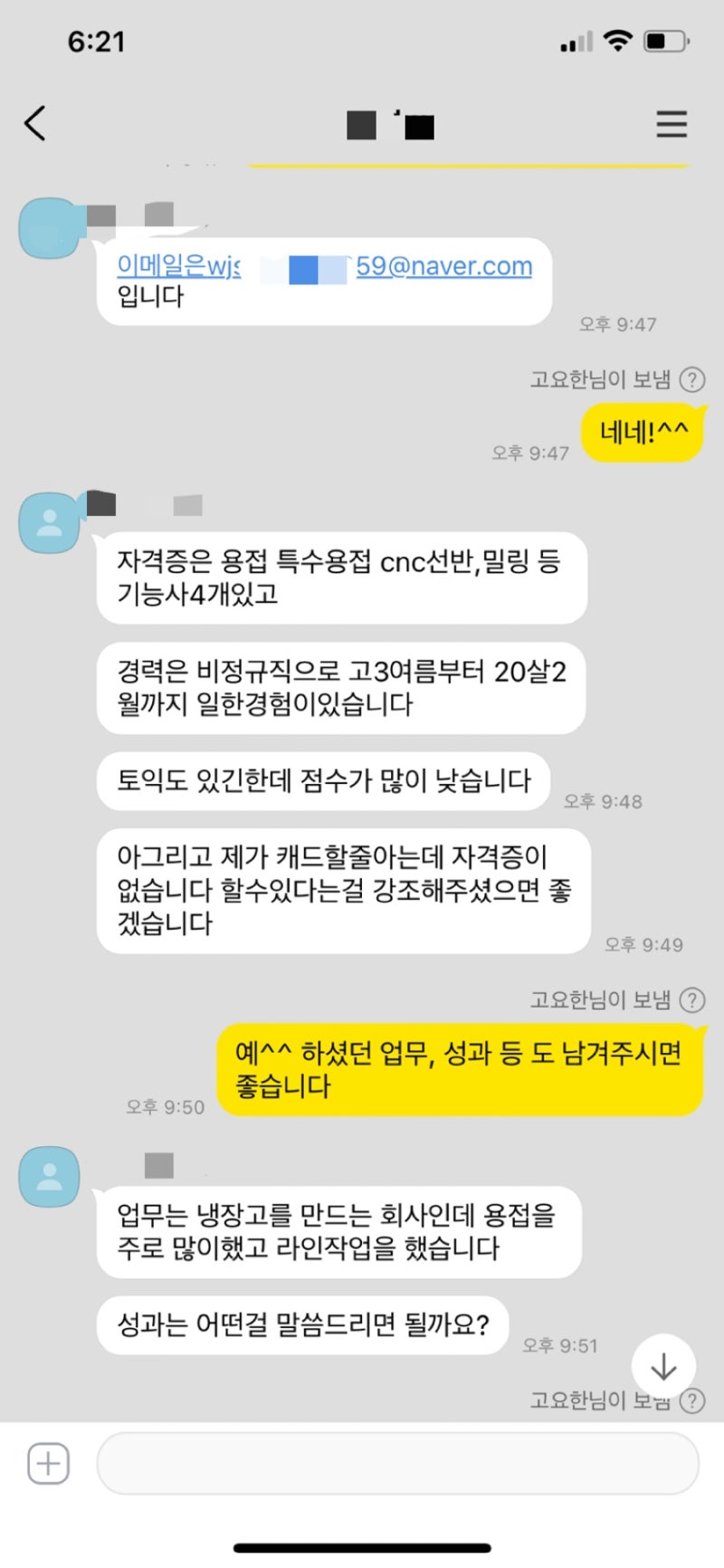Screen dimensions: 724x1568
Task: Go back to the chat list
Action: pyautogui.click(x=35, y=123)
